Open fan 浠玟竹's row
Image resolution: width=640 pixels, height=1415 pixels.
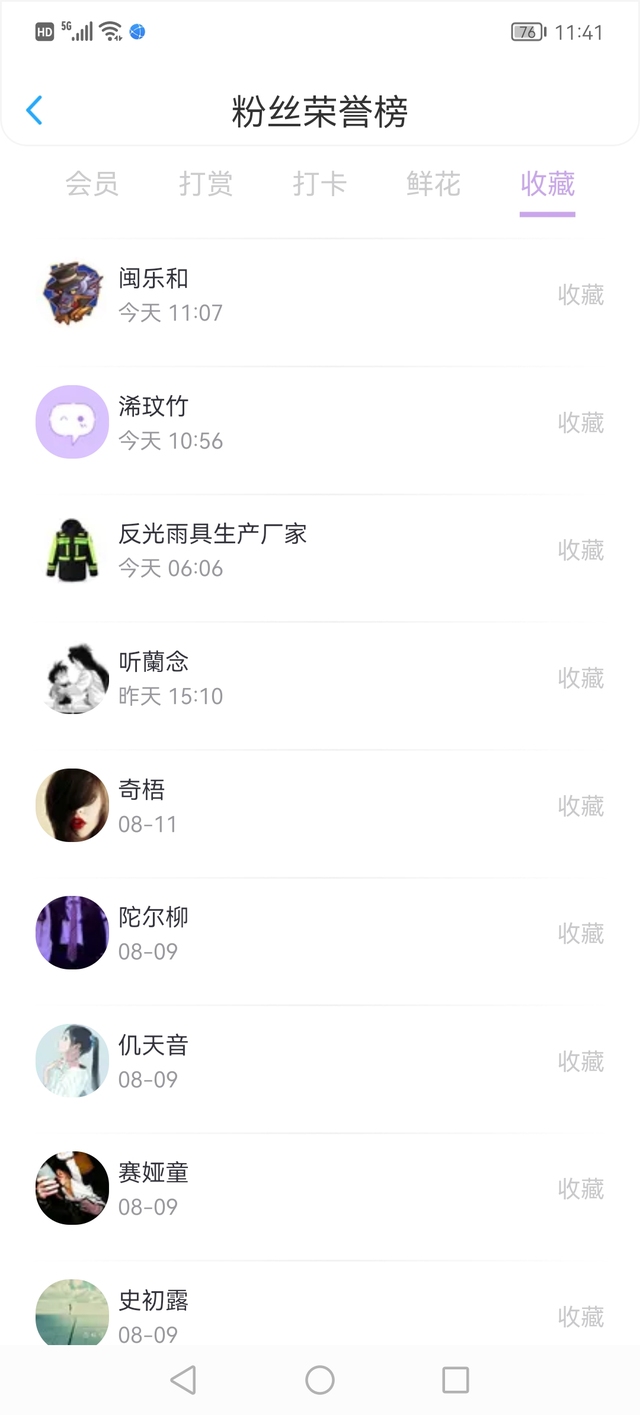pyautogui.click(x=320, y=422)
